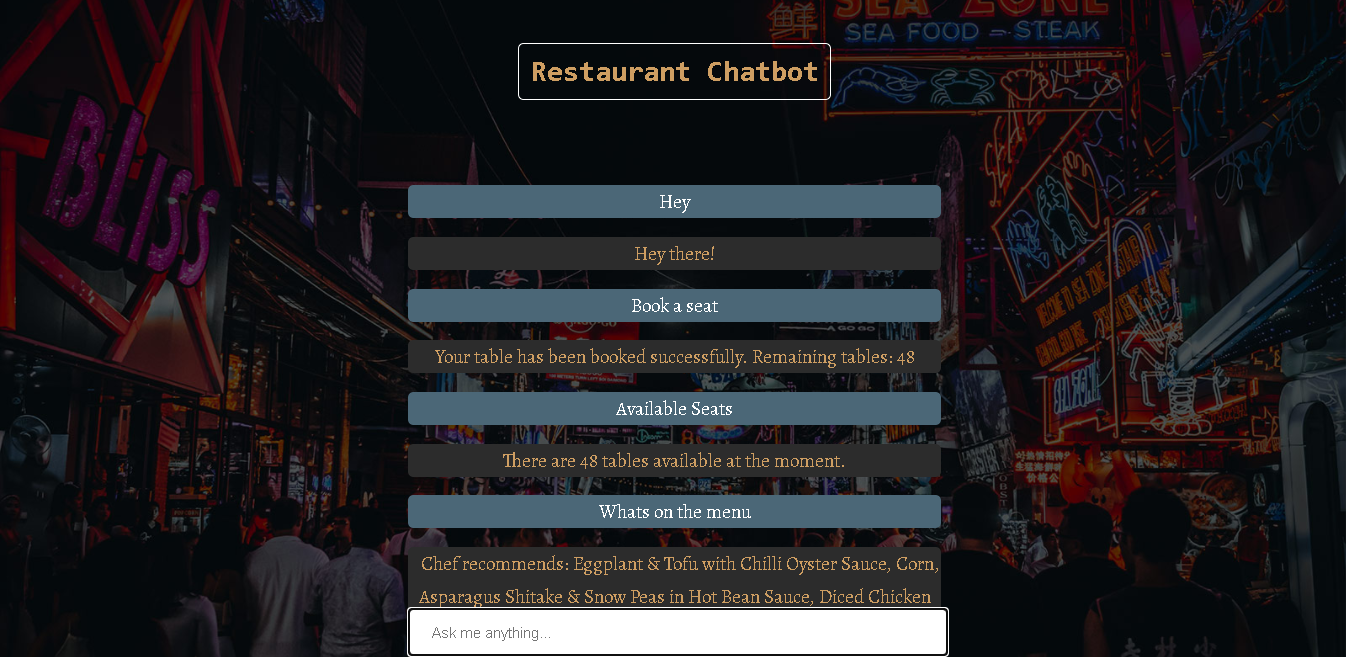Viewport: 1346px width, 657px height.
Task: Focus the "Ask me anything..." input field
Action: coord(678,633)
